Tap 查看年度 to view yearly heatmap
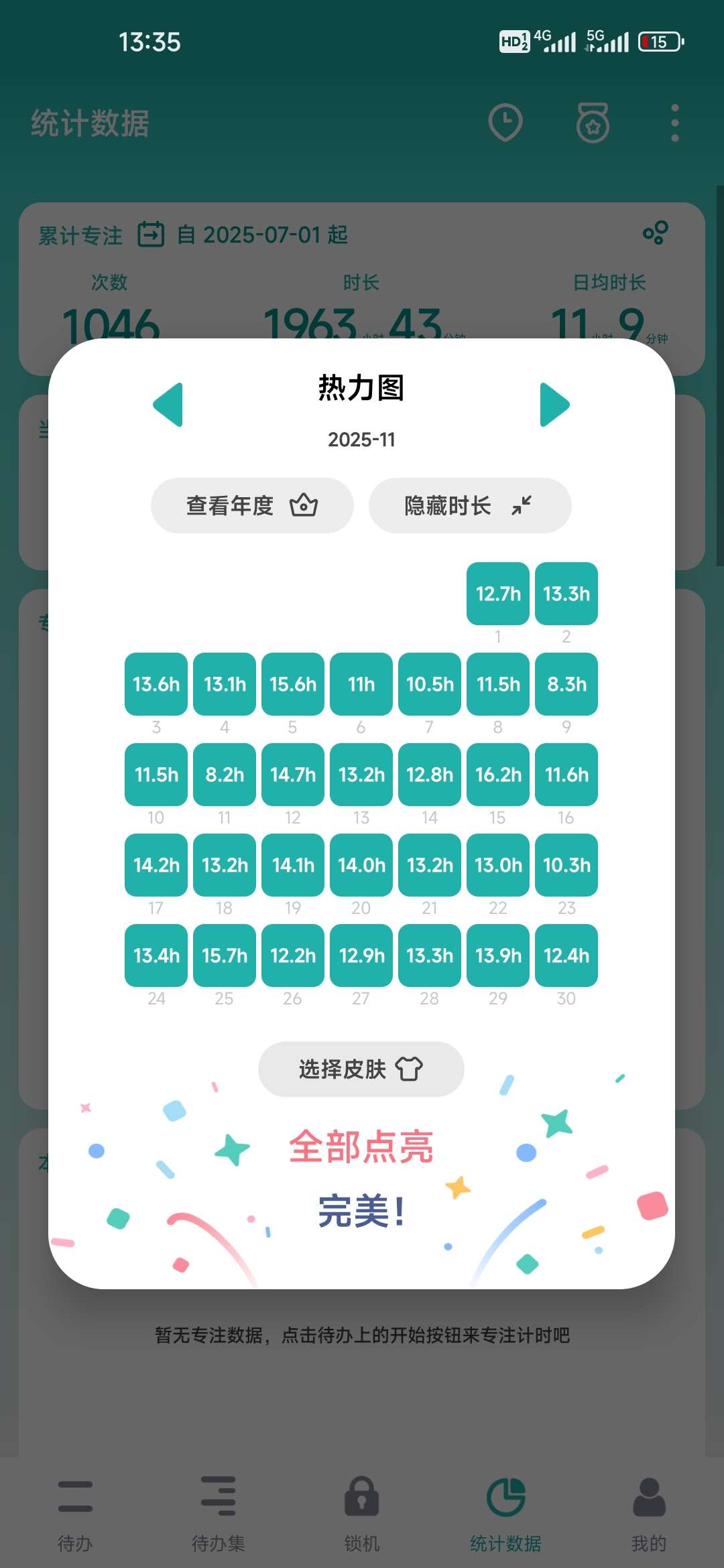Viewport: 724px width, 1568px height. [252, 505]
